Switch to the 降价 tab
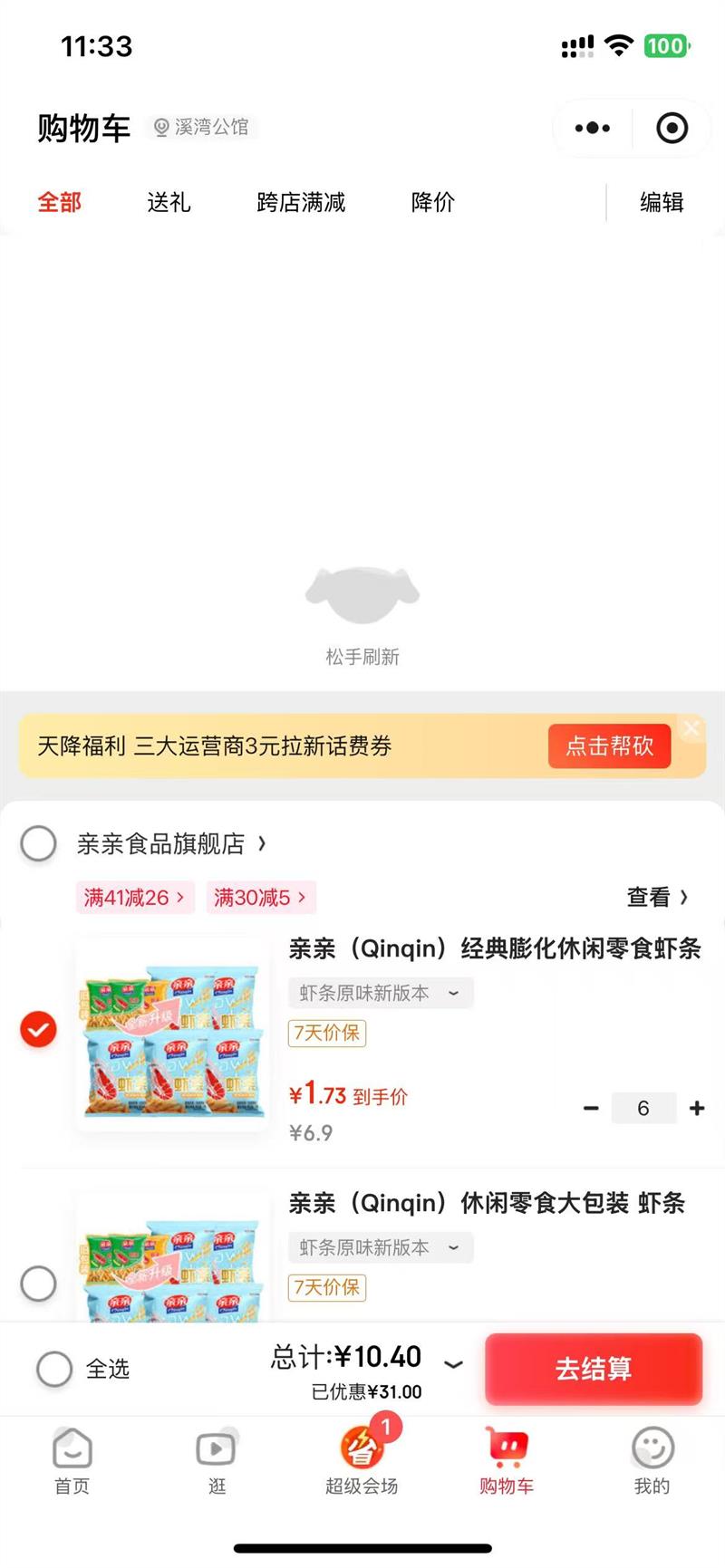Viewport: 725px width, 1568px height. (432, 202)
